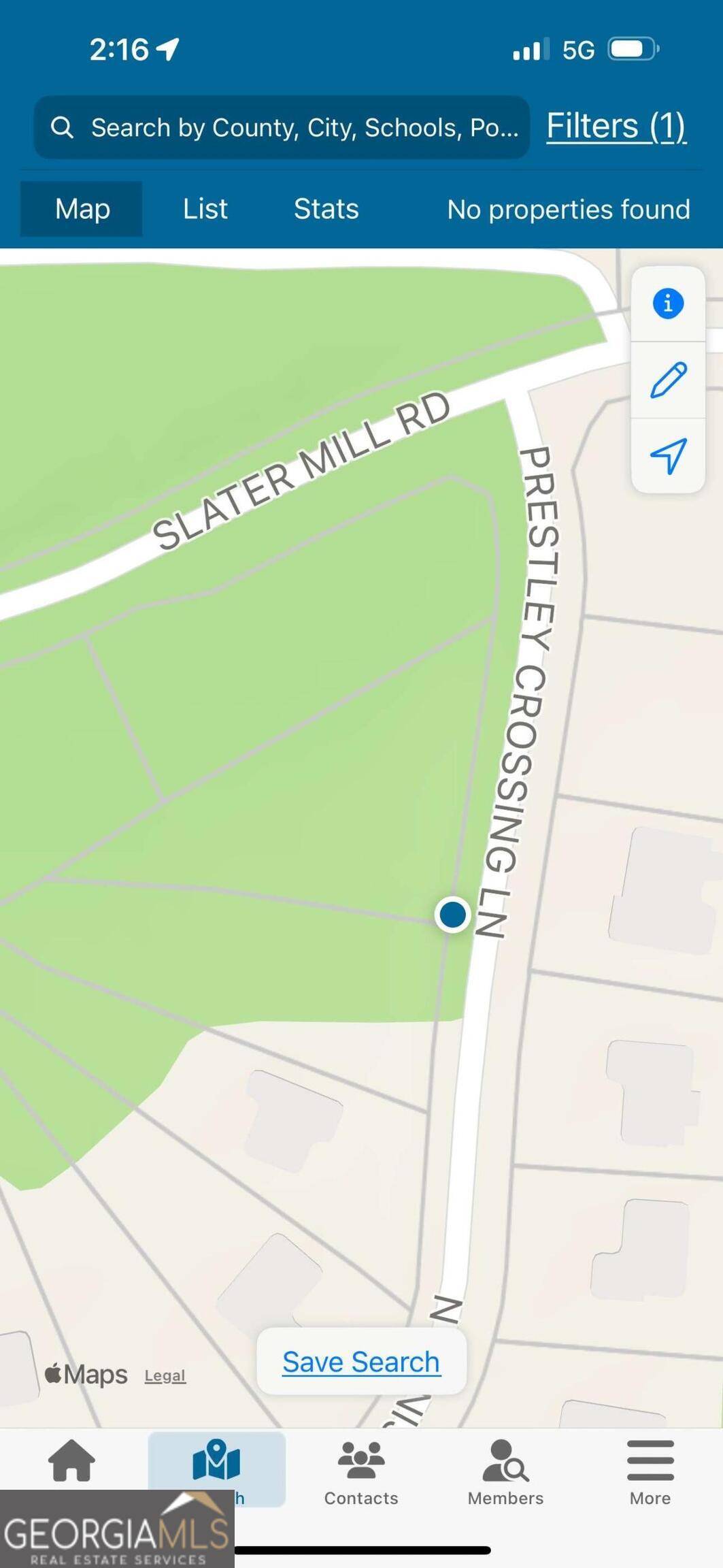The width and height of the screenshot is (723, 1568).
Task: Switch to the List view
Action: [205, 209]
